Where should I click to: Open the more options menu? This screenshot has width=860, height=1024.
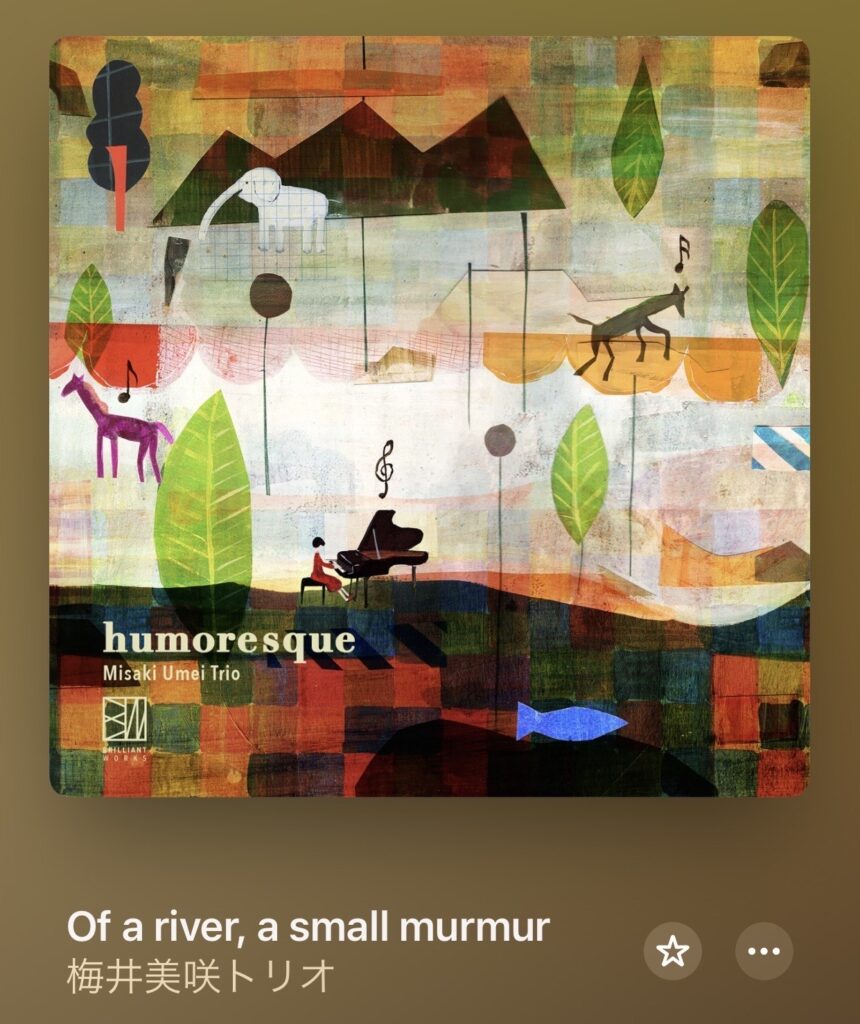pos(764,951)
